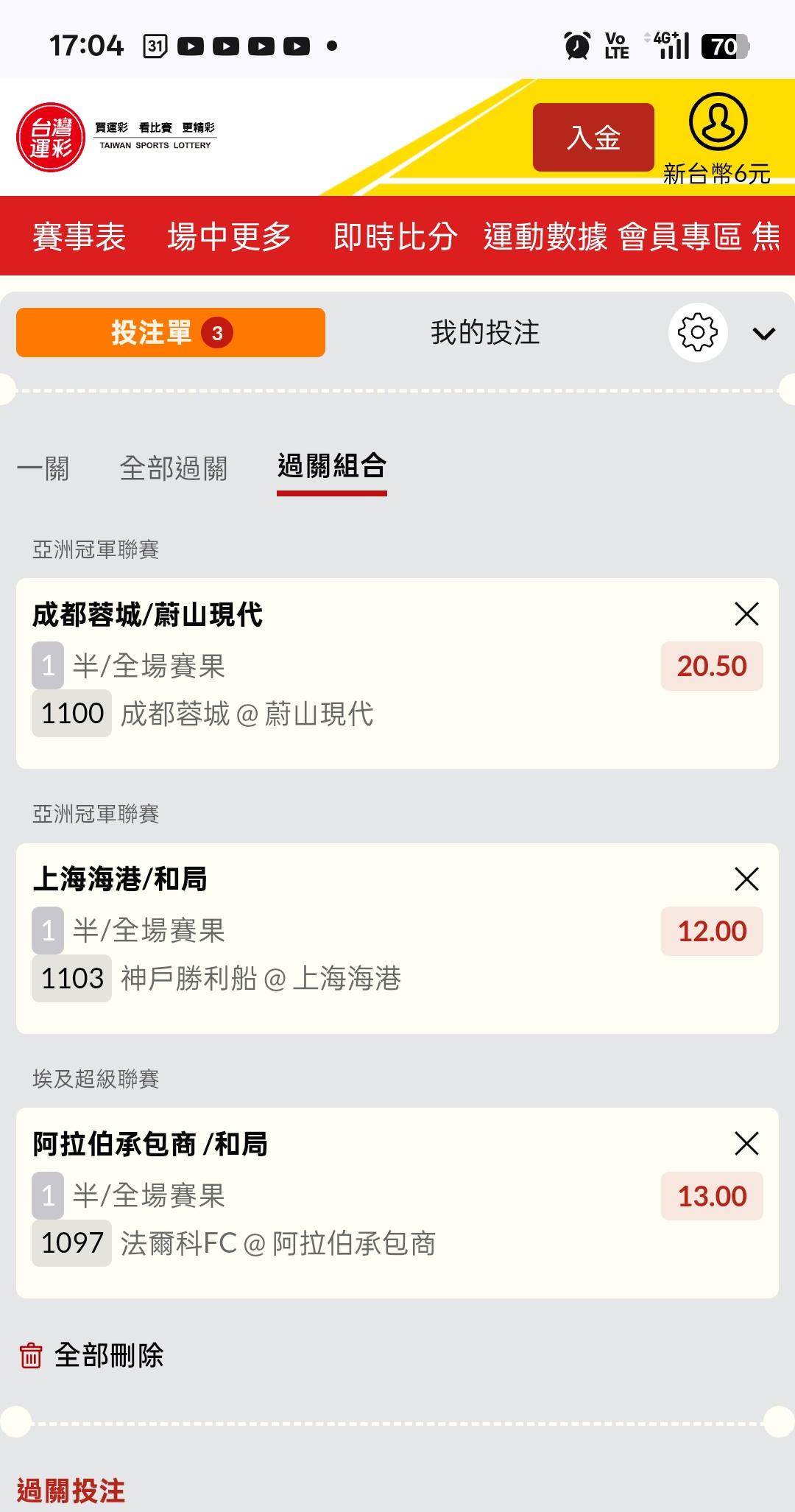Image resolution: width=795 pixels, height=1512 pixels.
Task: Remove the 阿拉伯承包商/和局 selection
Action: (x=746, y=1144)
